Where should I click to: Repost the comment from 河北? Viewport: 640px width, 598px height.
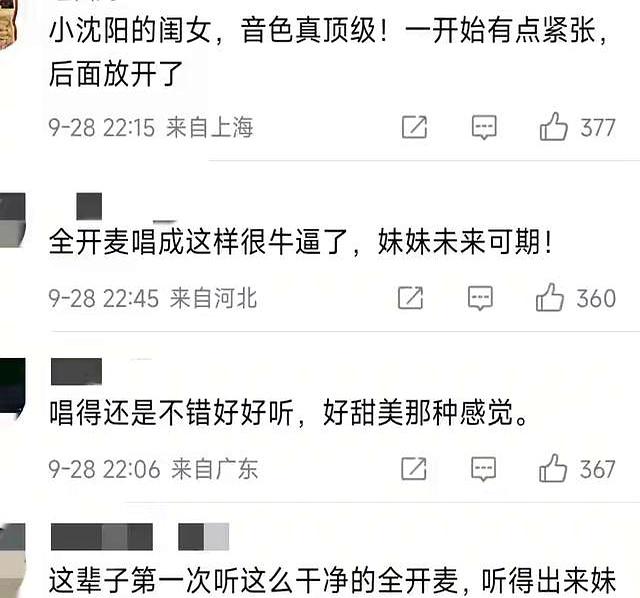(x=410, y=297)
